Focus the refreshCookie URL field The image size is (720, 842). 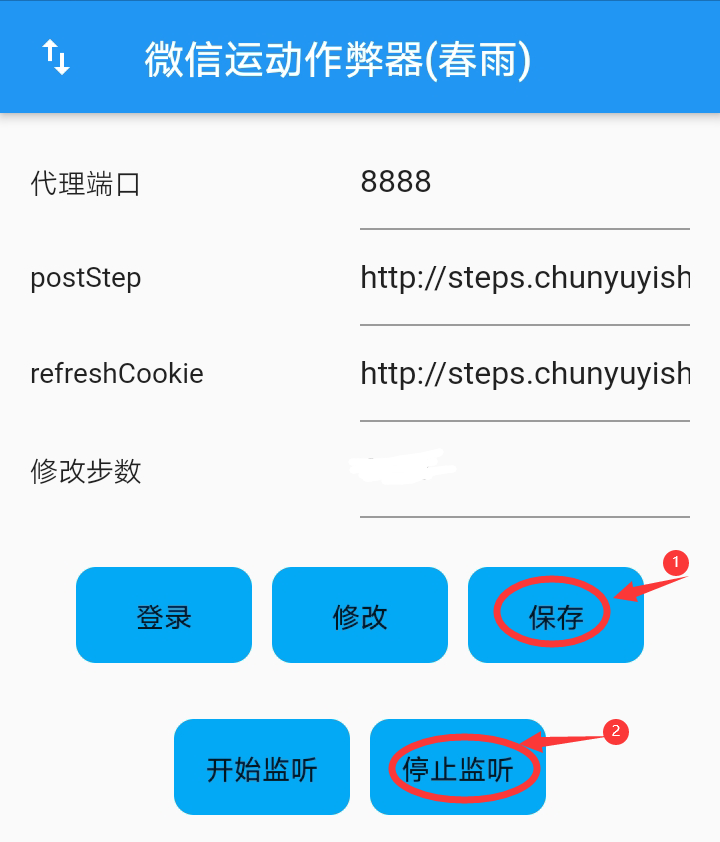[524, 374]
